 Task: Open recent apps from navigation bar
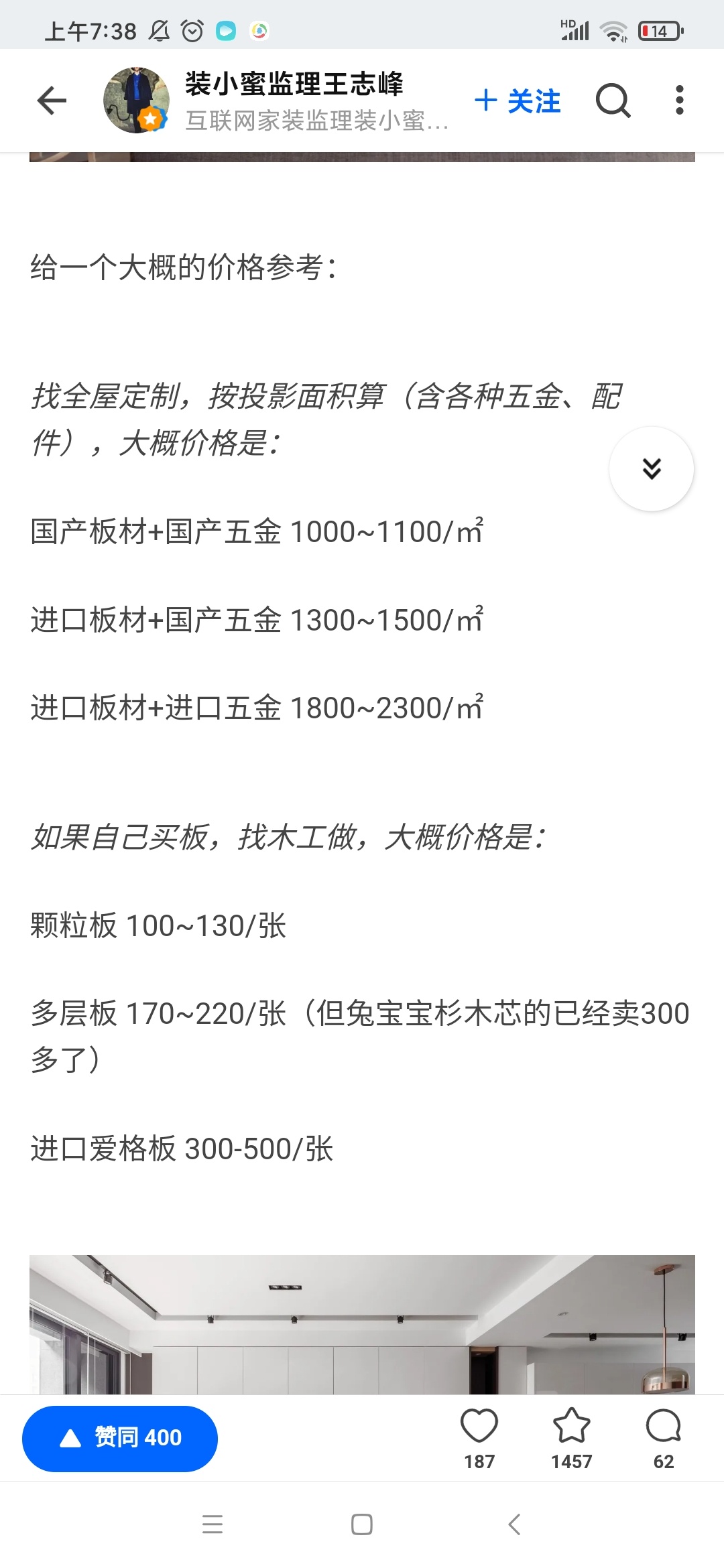coord(213,1524)
